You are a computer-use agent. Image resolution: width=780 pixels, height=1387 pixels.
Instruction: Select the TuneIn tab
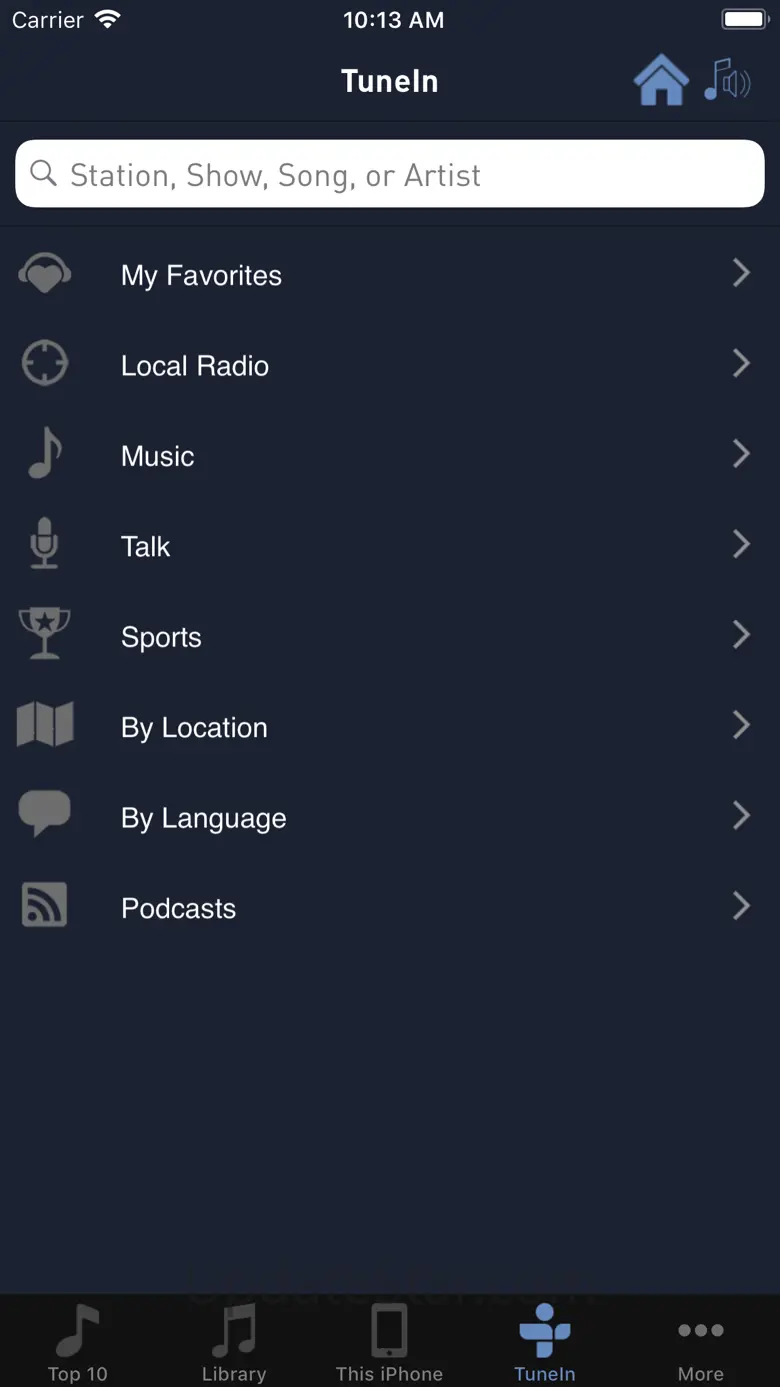point(545,1342)
